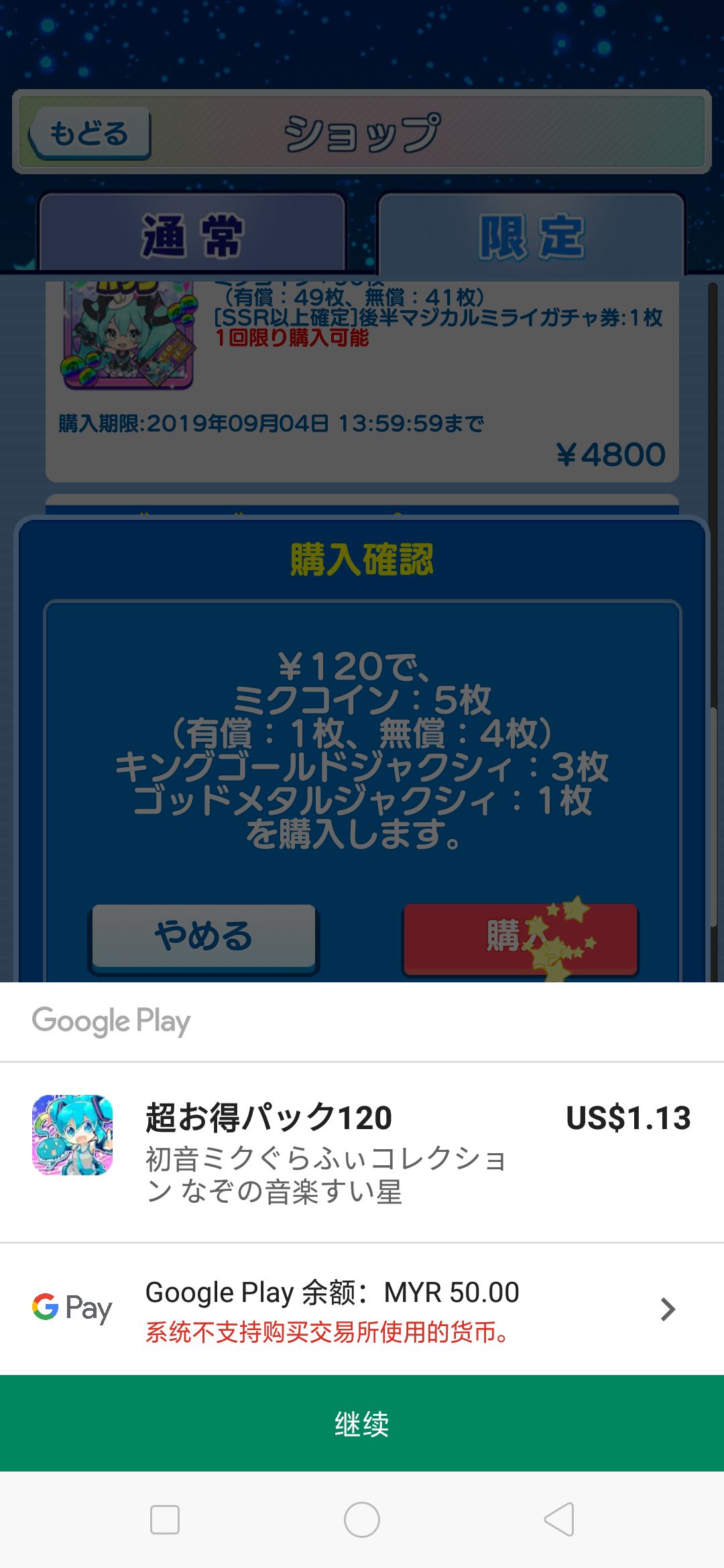Select the 限定 shop tab

coord(532,235)
